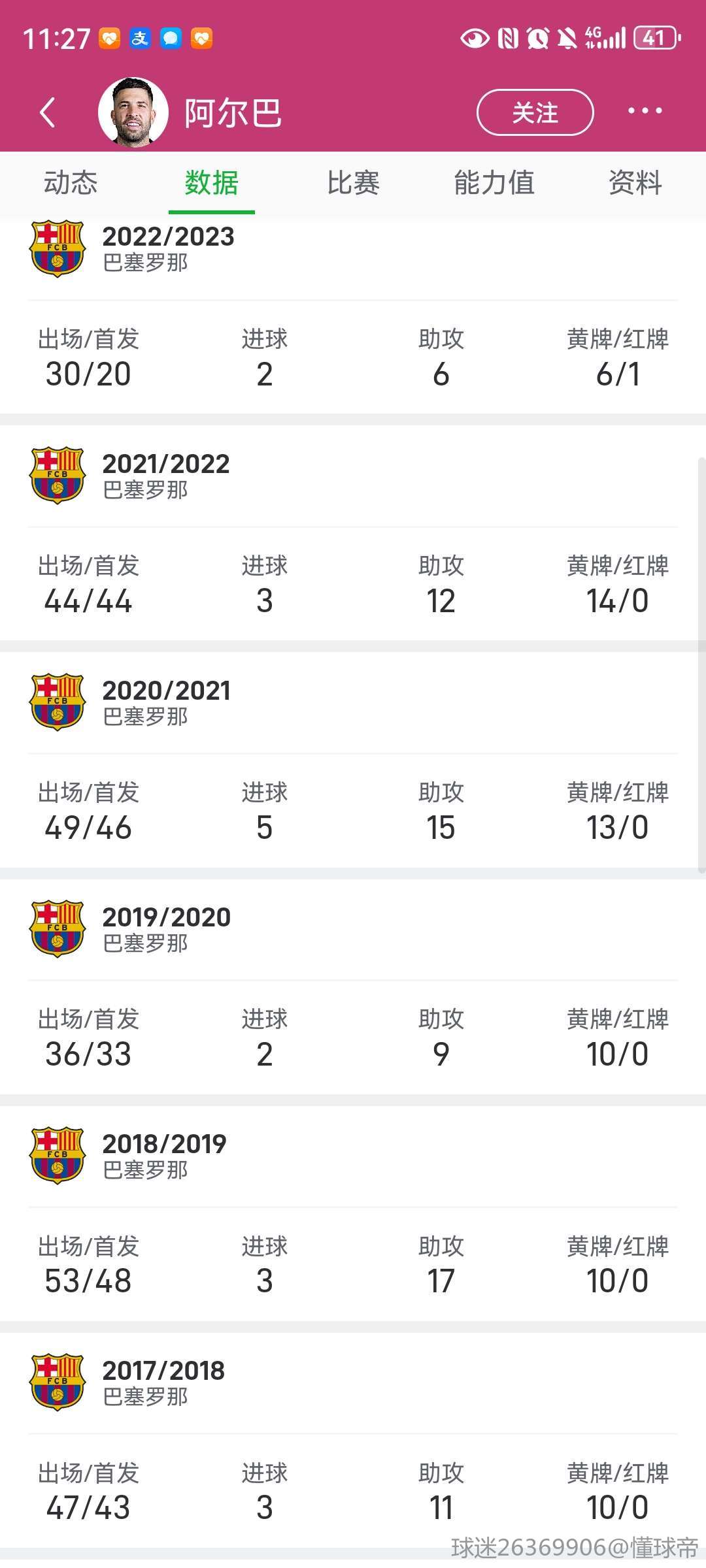This screenshot has width=706, height=1568.
Task: Open the three-dot overflow menu
Action: click(x=645, y=111)
